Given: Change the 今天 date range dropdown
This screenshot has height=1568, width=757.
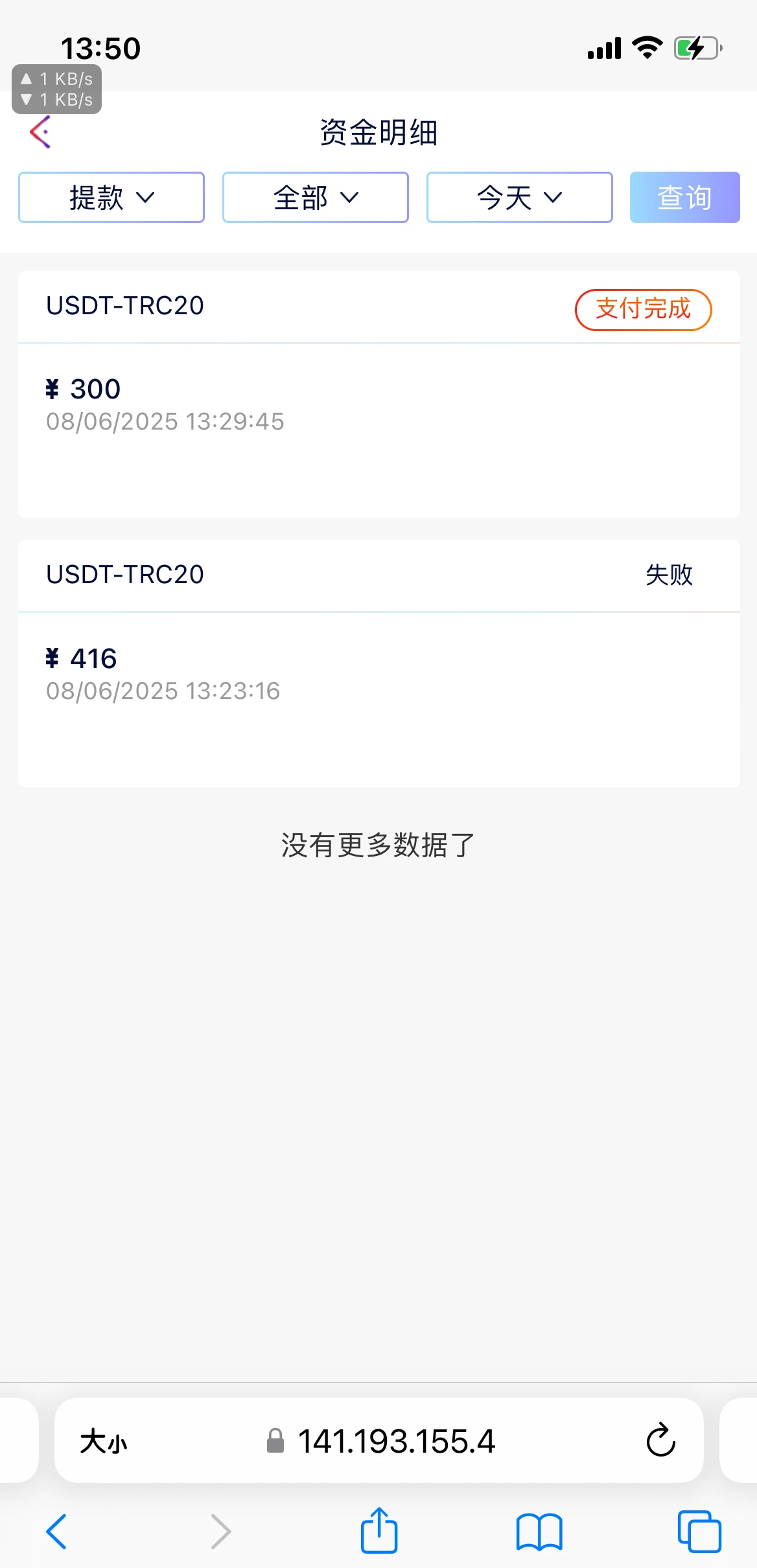Looking at the screenshot, I should 519,198.
